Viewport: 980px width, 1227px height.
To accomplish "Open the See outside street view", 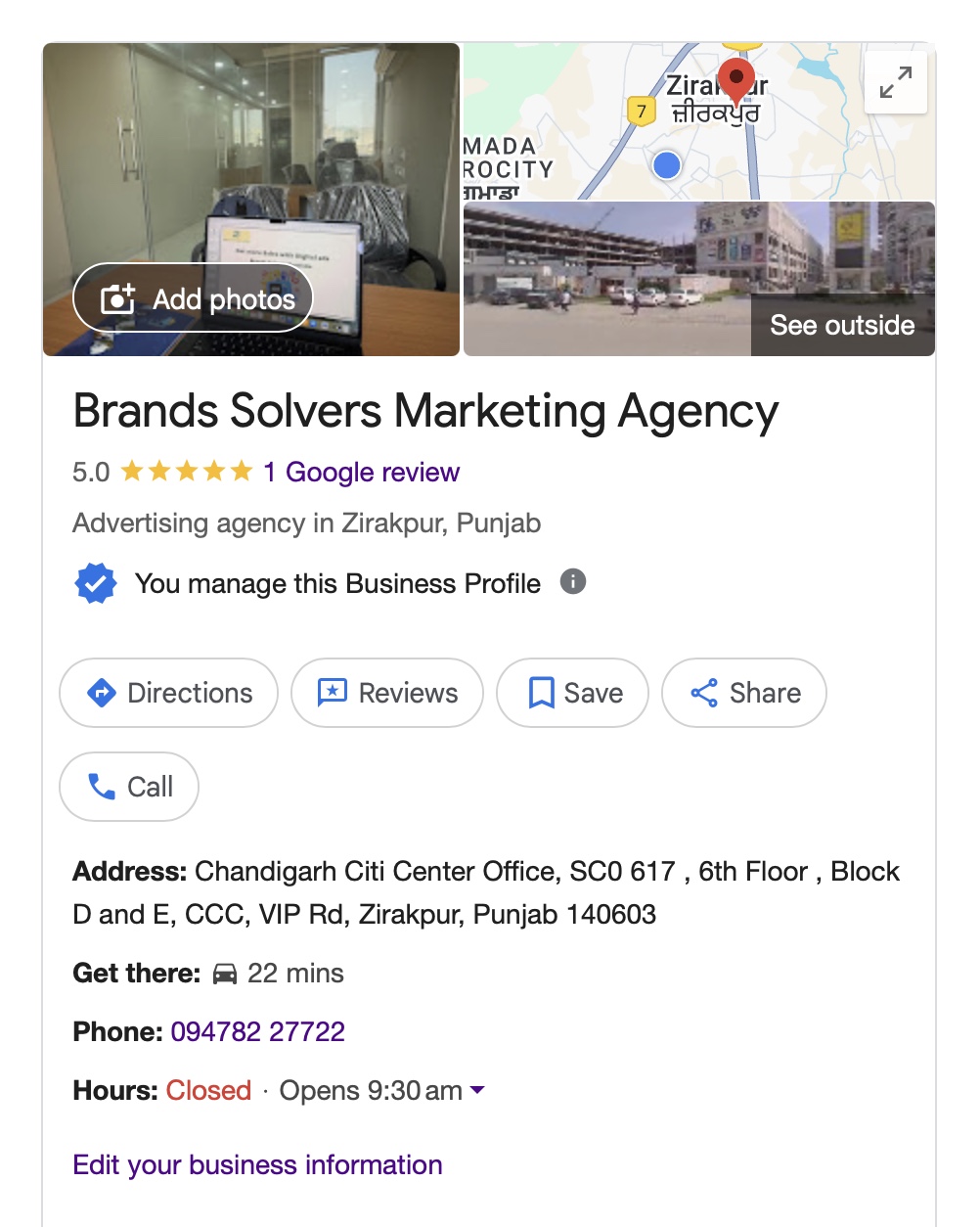I will [841, 325].
